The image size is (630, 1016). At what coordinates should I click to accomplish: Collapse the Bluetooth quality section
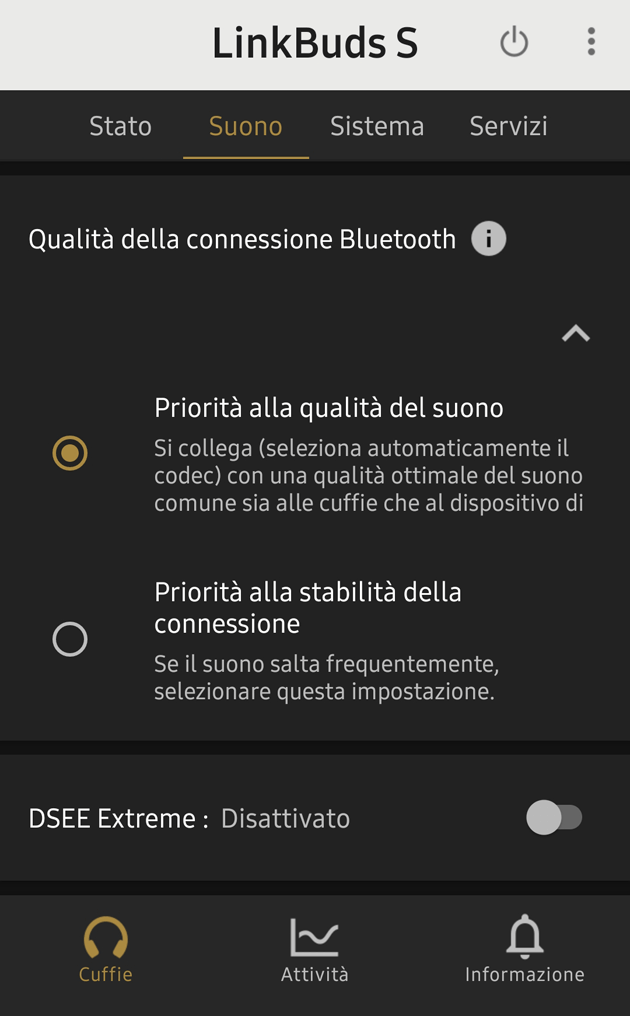click(x=576, y=334)
